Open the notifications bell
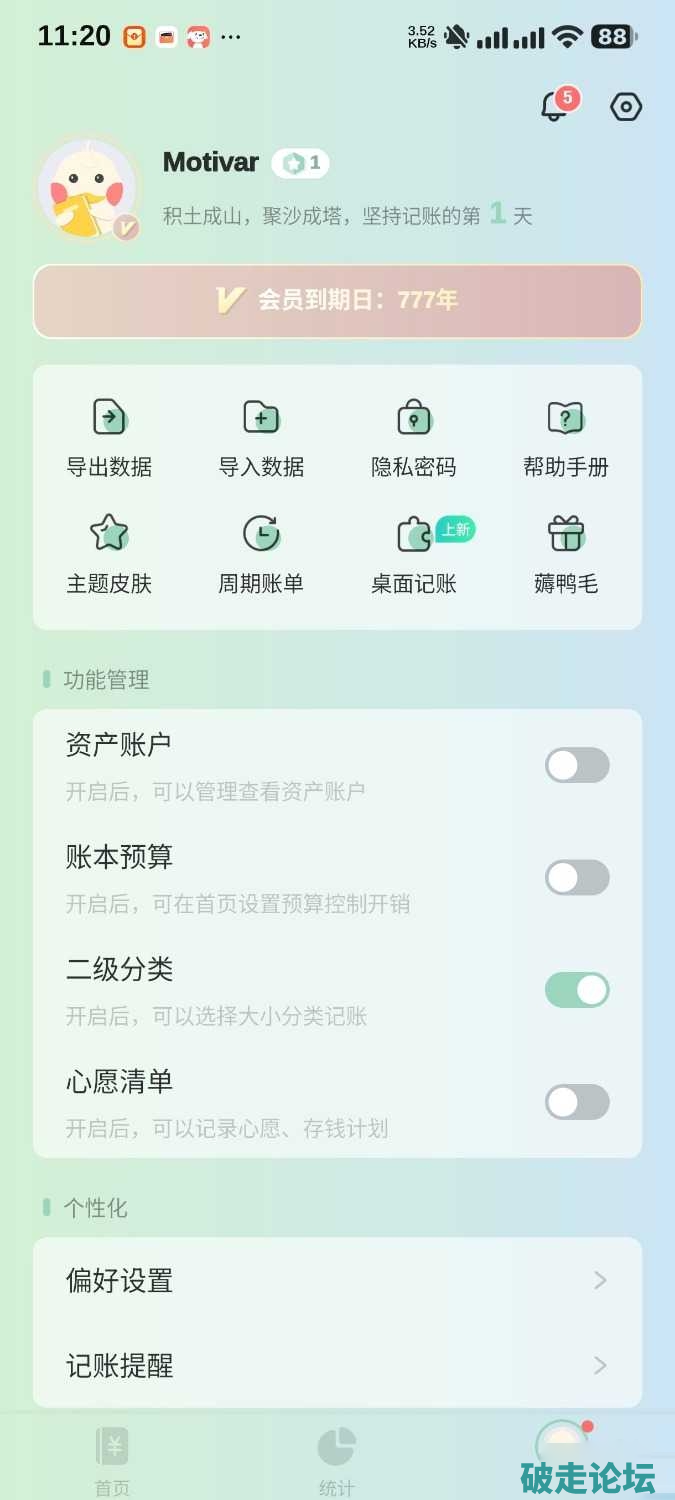675x1500 pixels. (x=555, y=106)
